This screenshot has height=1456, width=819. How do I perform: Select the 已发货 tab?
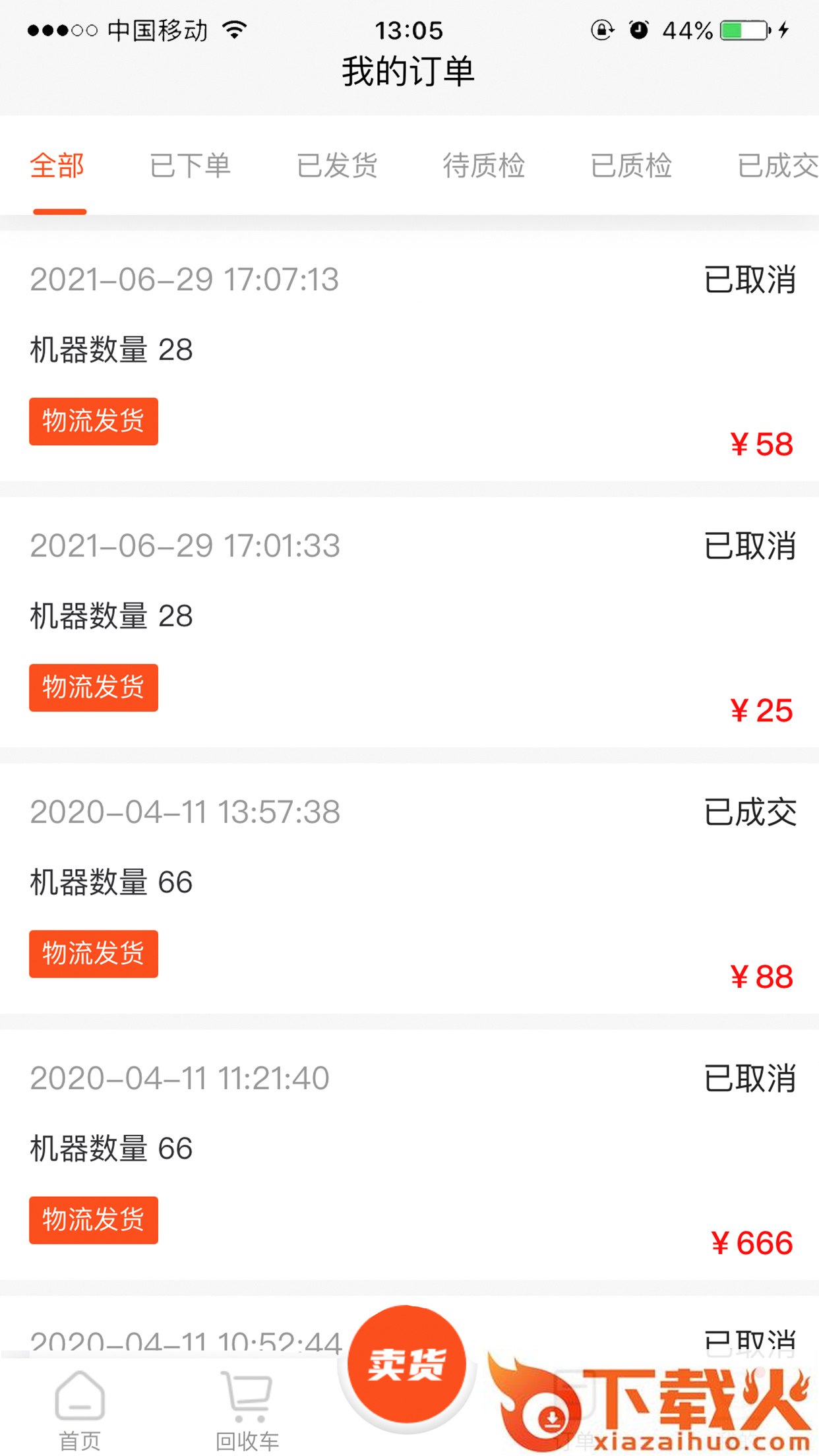click(337, 166)
